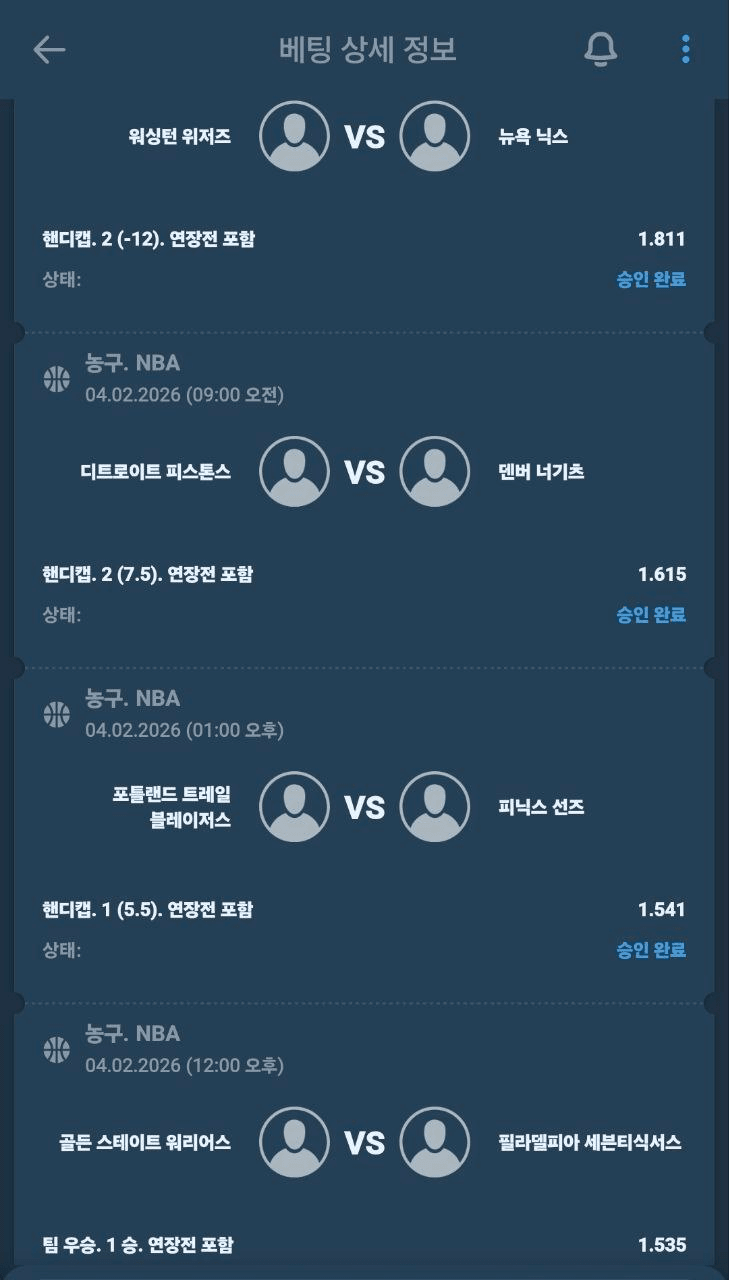This screenshot has height=1280, width=729.
Task: Open the overflow menu
Action: [x=685, y=49]
